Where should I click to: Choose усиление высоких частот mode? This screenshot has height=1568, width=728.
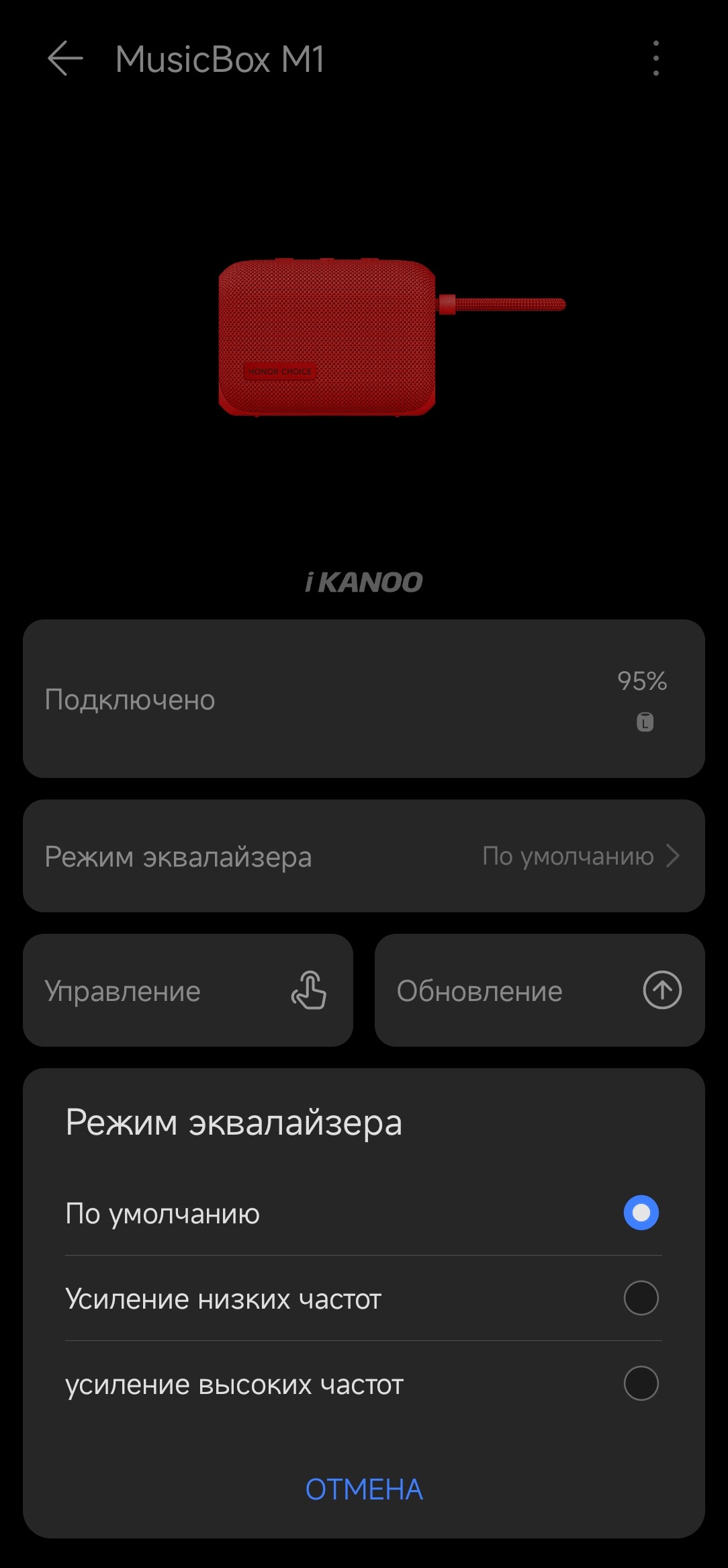pyautogui.click(x=641, y=1383)
